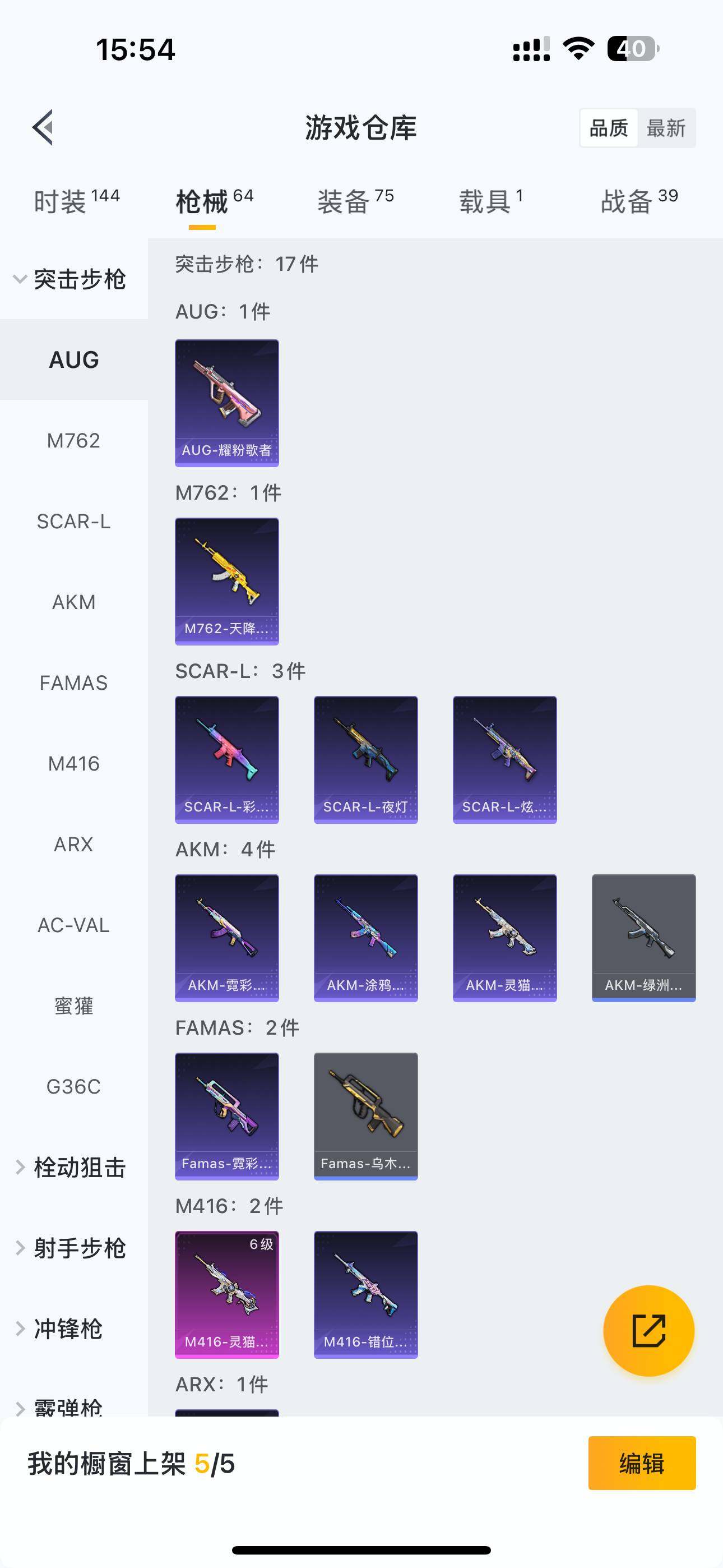Open the AKM-绿洲 skin tile

click(x=643, y=938)
